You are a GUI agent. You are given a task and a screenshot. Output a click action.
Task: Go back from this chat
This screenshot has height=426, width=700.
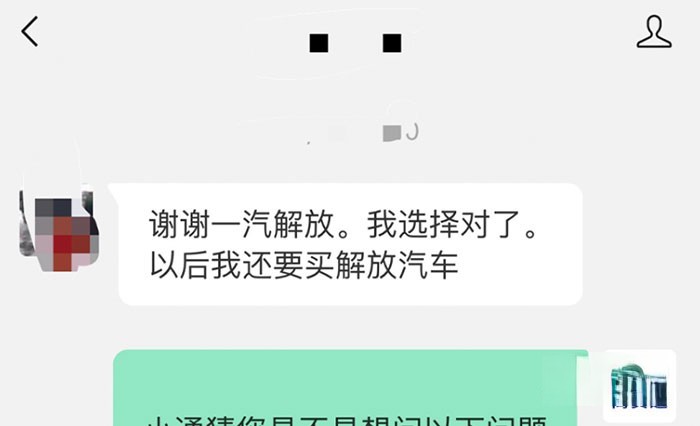click(x=30, y=32)
